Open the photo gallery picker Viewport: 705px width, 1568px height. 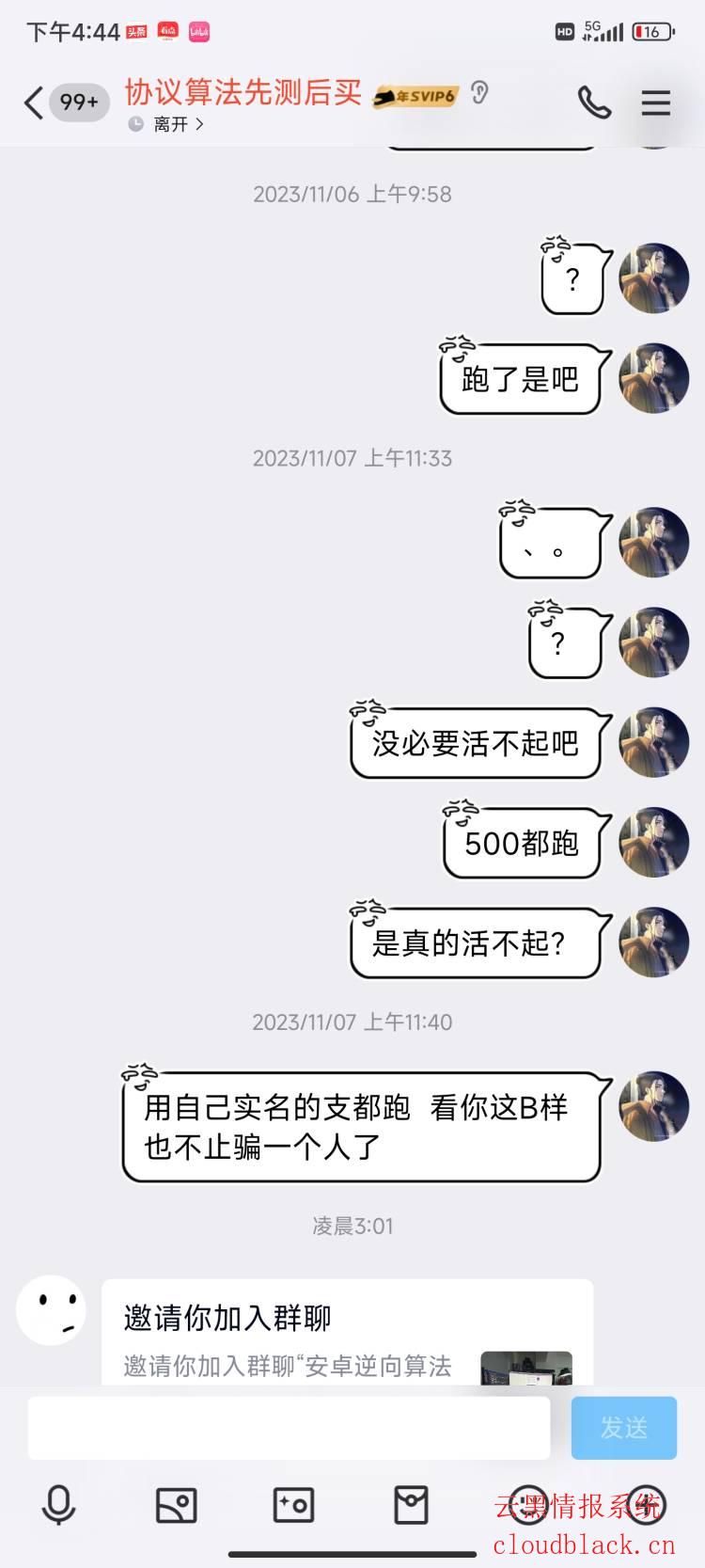coord(176,1505)
